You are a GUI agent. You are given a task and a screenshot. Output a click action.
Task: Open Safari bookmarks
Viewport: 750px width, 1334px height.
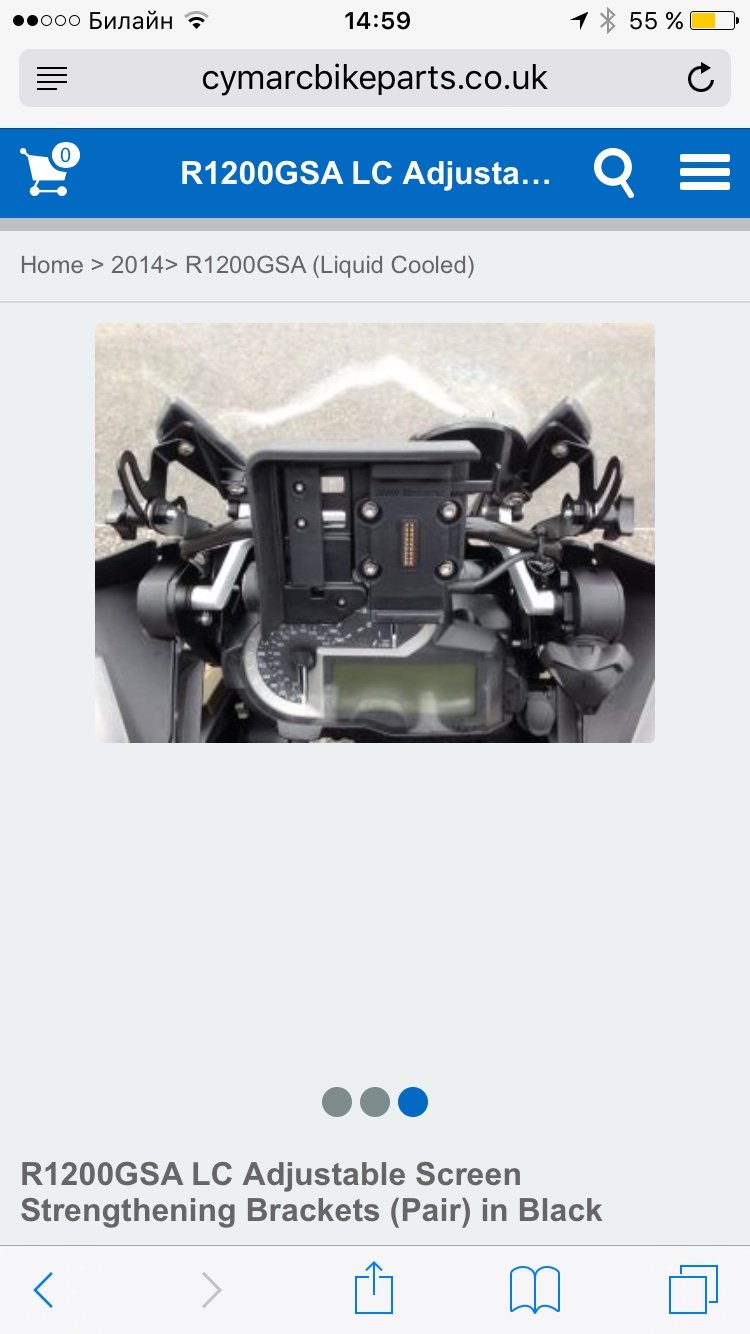534,1289
